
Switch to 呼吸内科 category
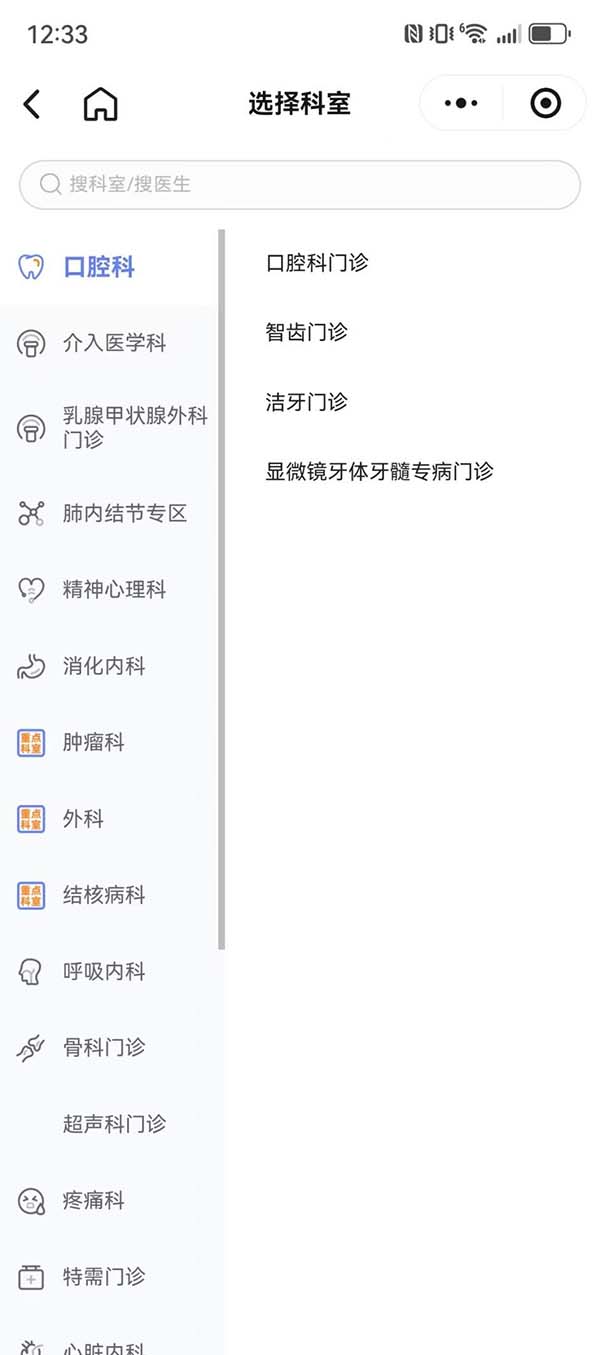point(104,971)
